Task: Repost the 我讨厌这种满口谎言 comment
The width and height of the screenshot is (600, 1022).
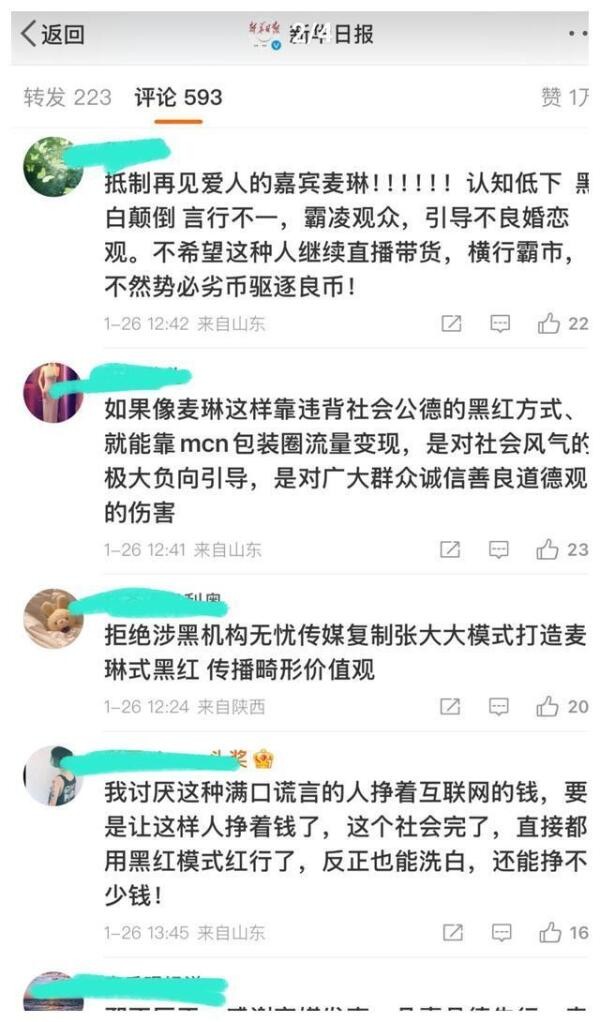Action: point(452,932)
